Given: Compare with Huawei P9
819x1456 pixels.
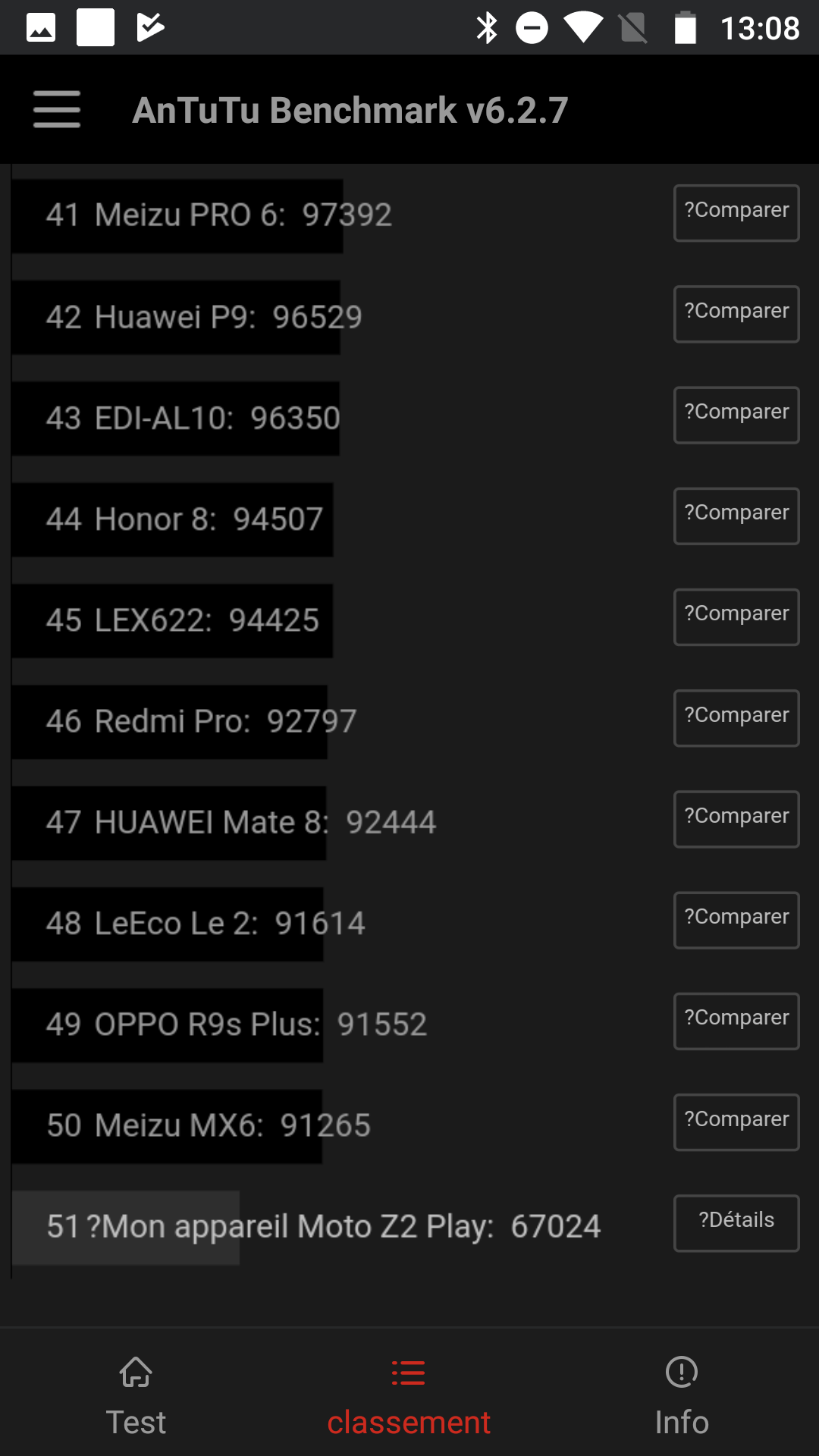Looking at the screenshot, I should point(736,314).
